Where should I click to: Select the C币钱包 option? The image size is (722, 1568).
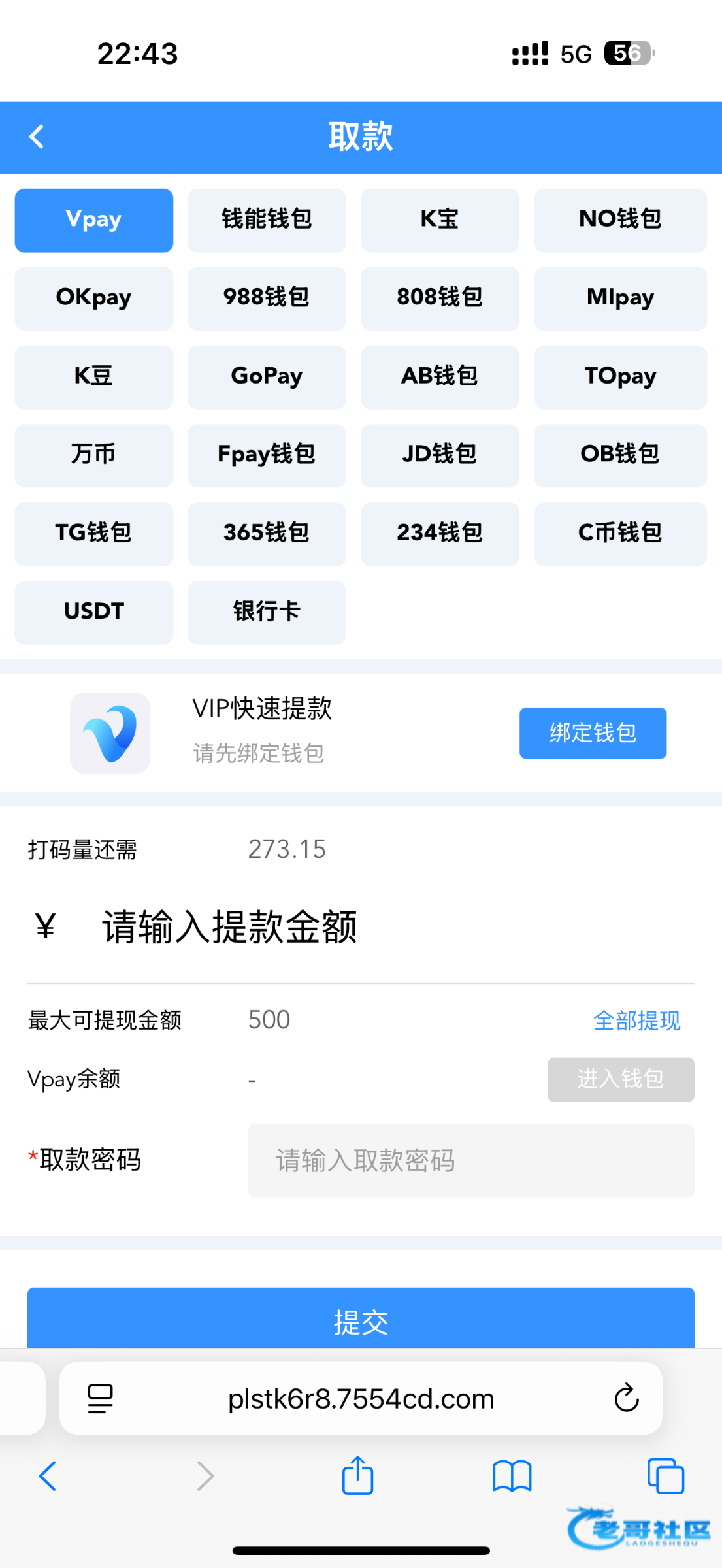coord(620,533)
